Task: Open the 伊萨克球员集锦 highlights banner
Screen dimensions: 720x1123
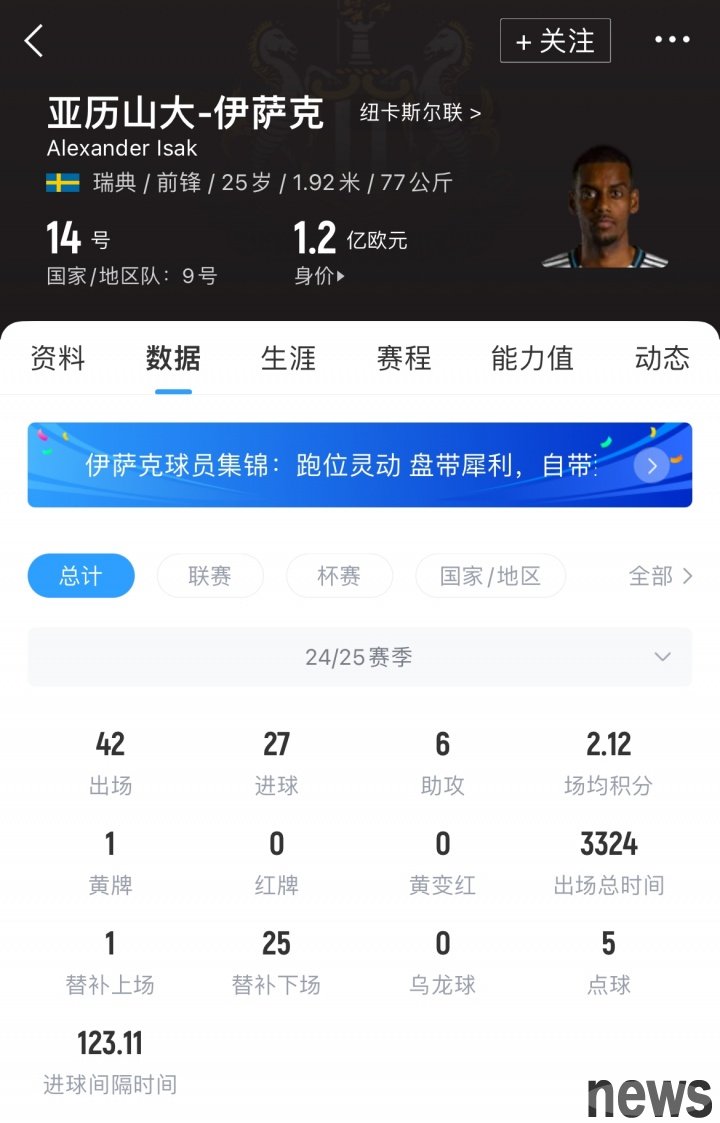Action: click(340, 465)
